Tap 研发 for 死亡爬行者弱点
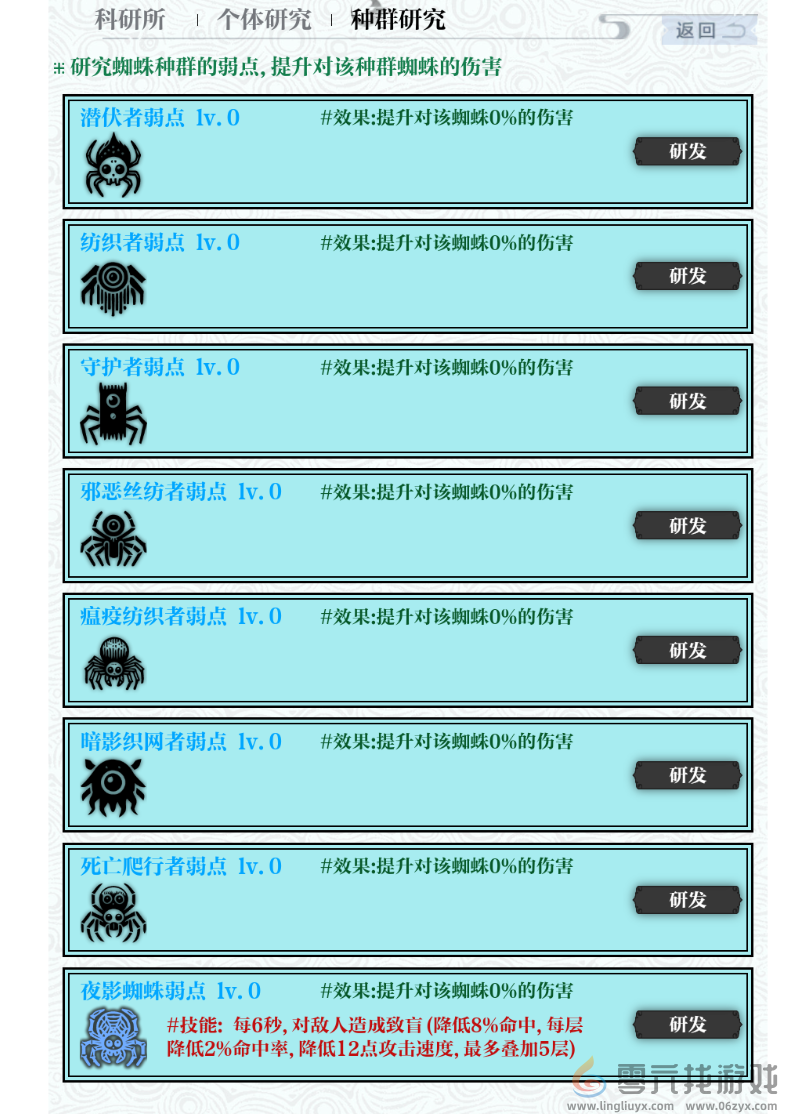 click(687, 900)
